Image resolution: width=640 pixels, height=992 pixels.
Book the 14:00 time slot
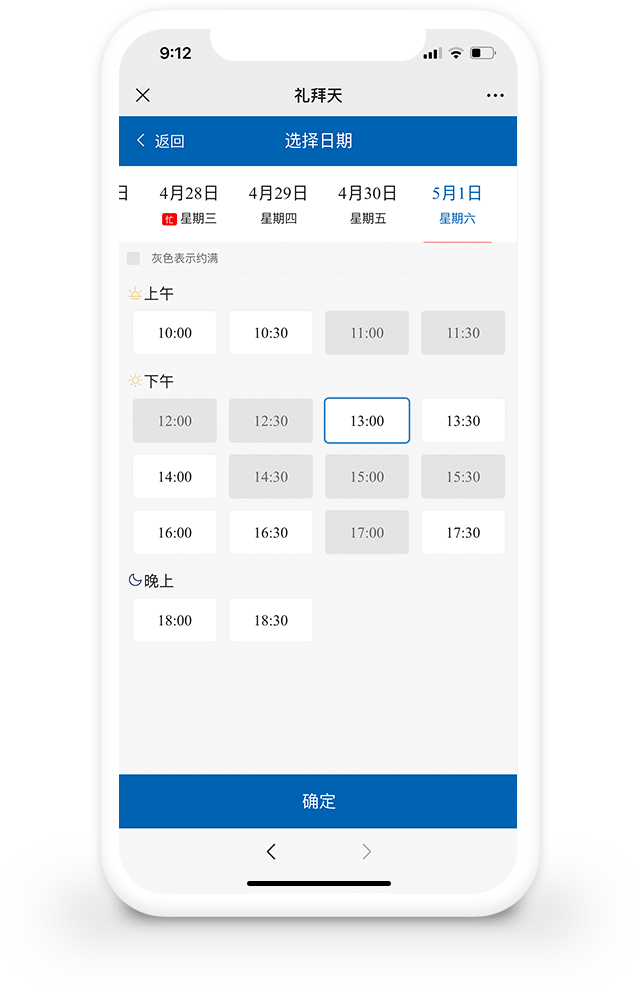pyautogui.click(x=175, y=477)
